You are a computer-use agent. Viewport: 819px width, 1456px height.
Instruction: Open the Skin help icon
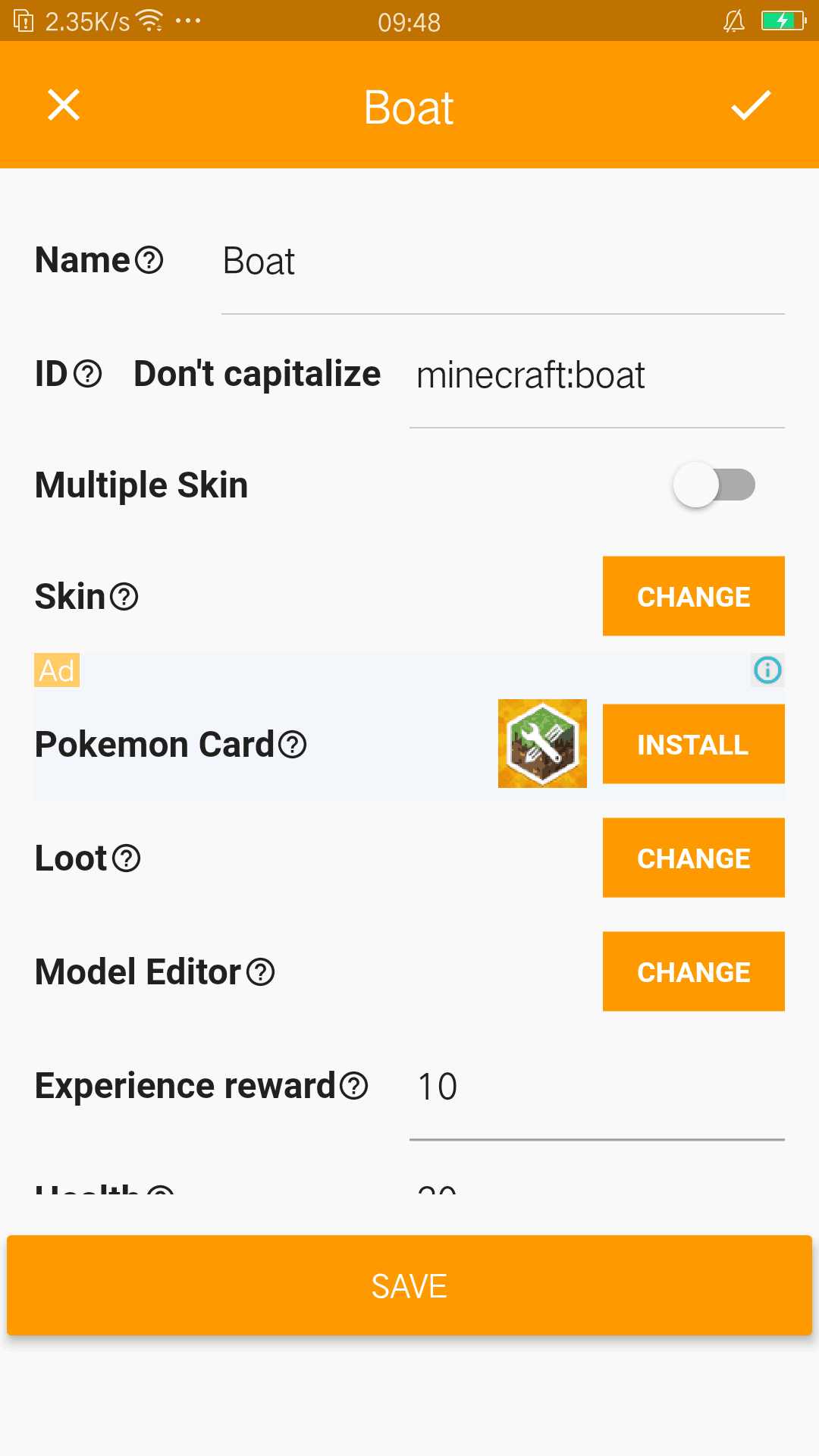click(124, 598)
